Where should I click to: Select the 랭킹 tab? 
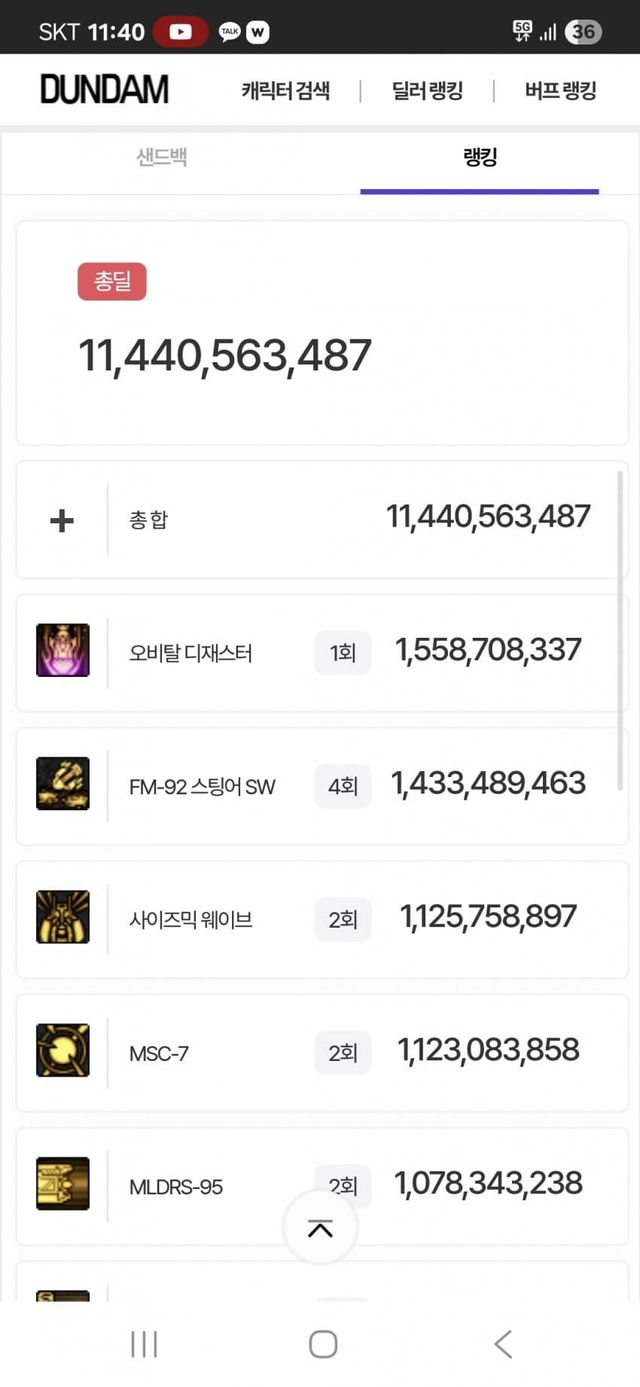click(x=480, y=157)
